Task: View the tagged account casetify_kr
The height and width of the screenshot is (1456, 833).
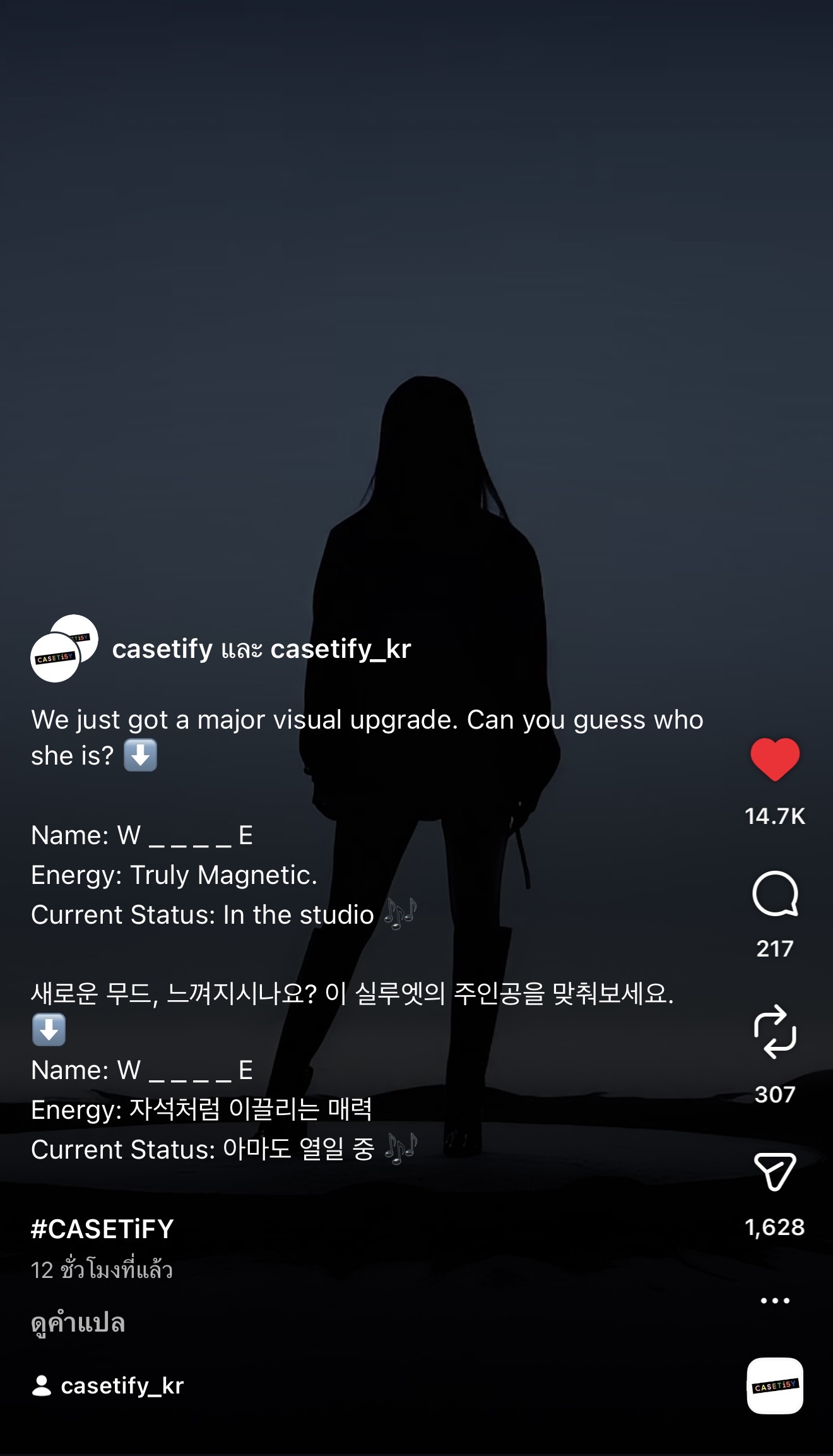Action: click(x=108, y=1386)
